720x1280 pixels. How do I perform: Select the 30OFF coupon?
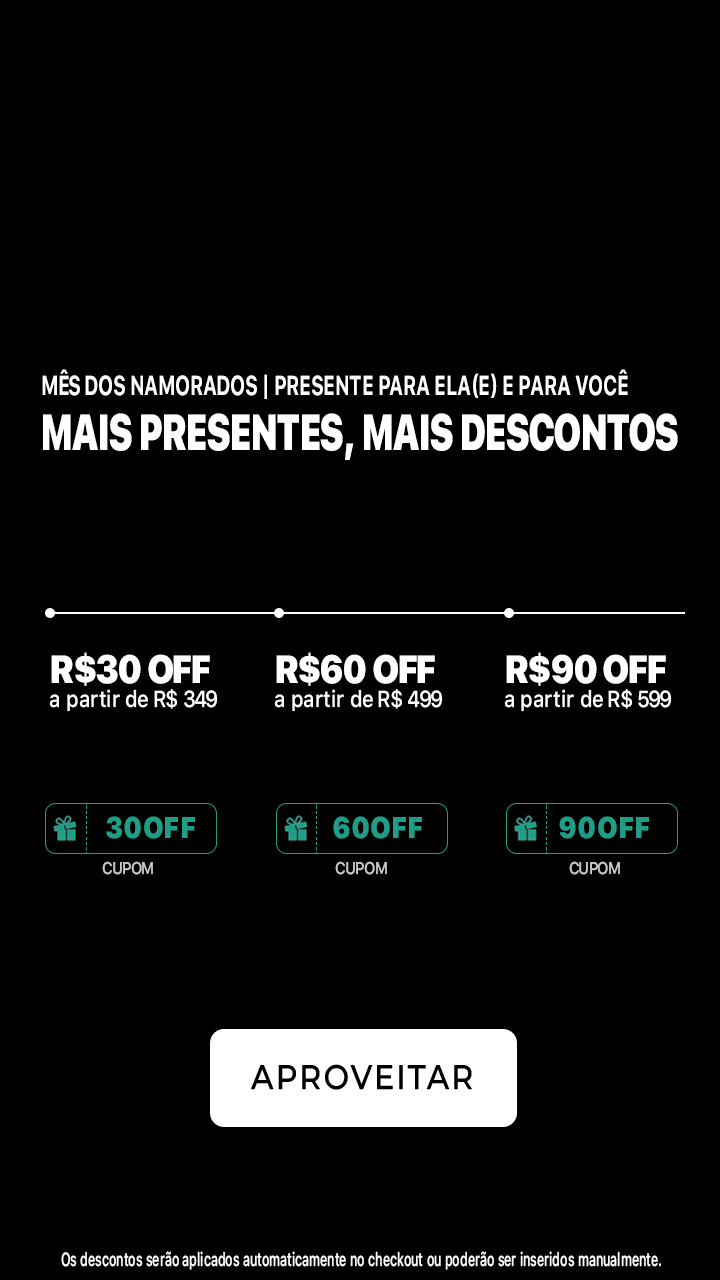coord(131,828)
